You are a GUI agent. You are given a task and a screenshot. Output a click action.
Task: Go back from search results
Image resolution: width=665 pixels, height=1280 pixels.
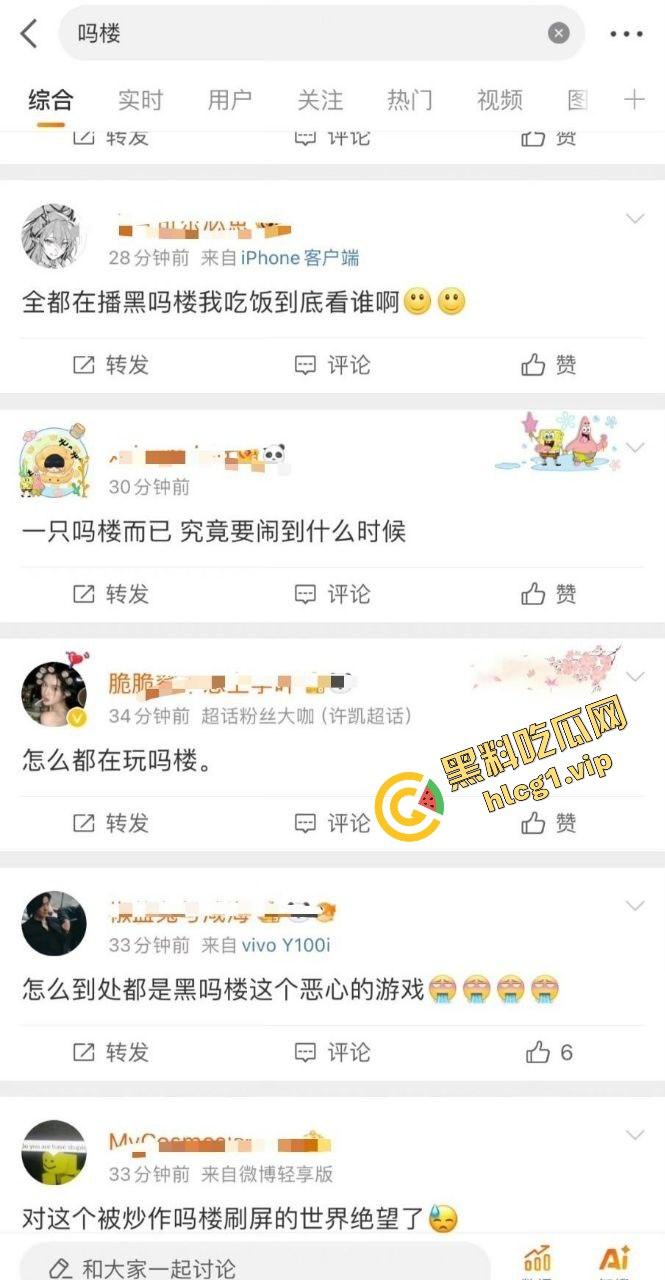(x=29, y=33)
